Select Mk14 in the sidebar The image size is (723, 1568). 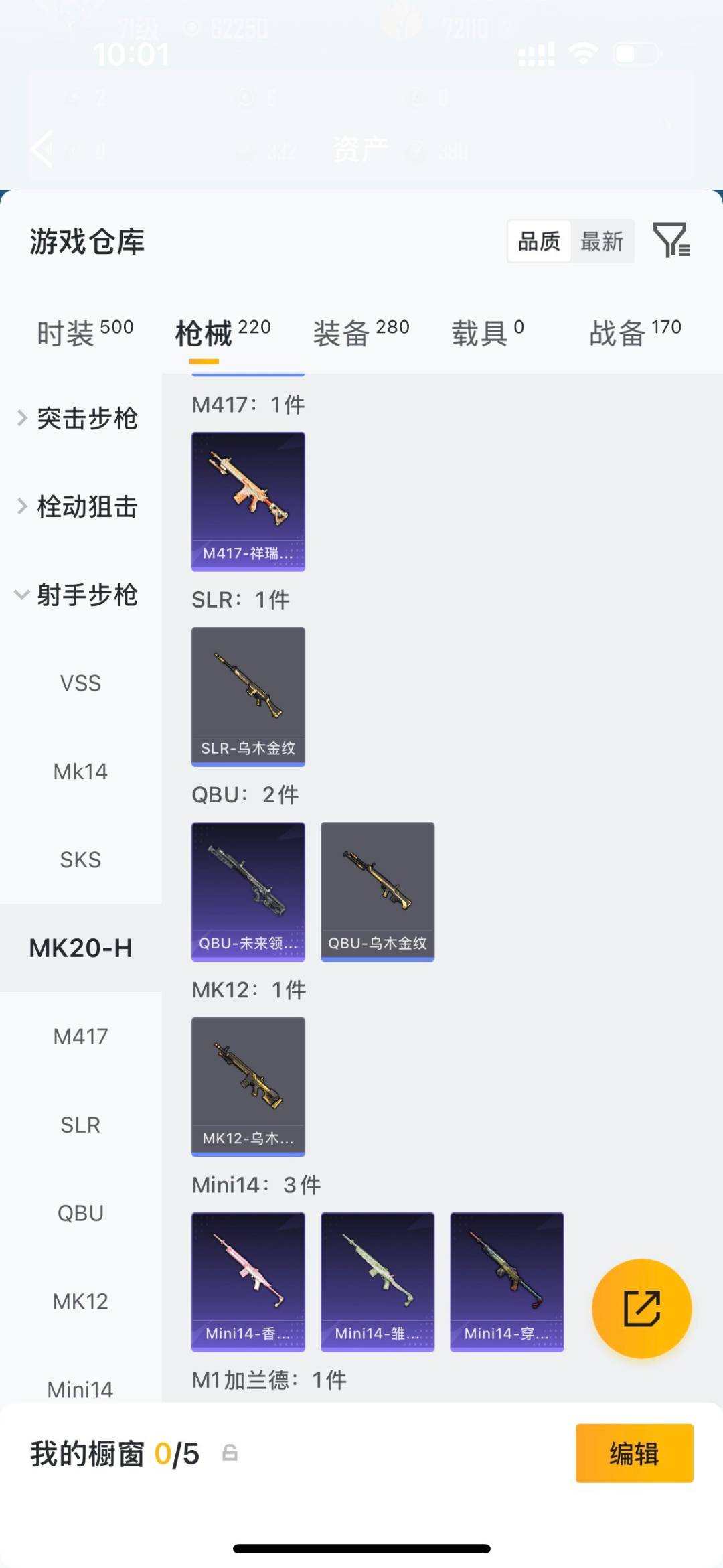point(80,772)
